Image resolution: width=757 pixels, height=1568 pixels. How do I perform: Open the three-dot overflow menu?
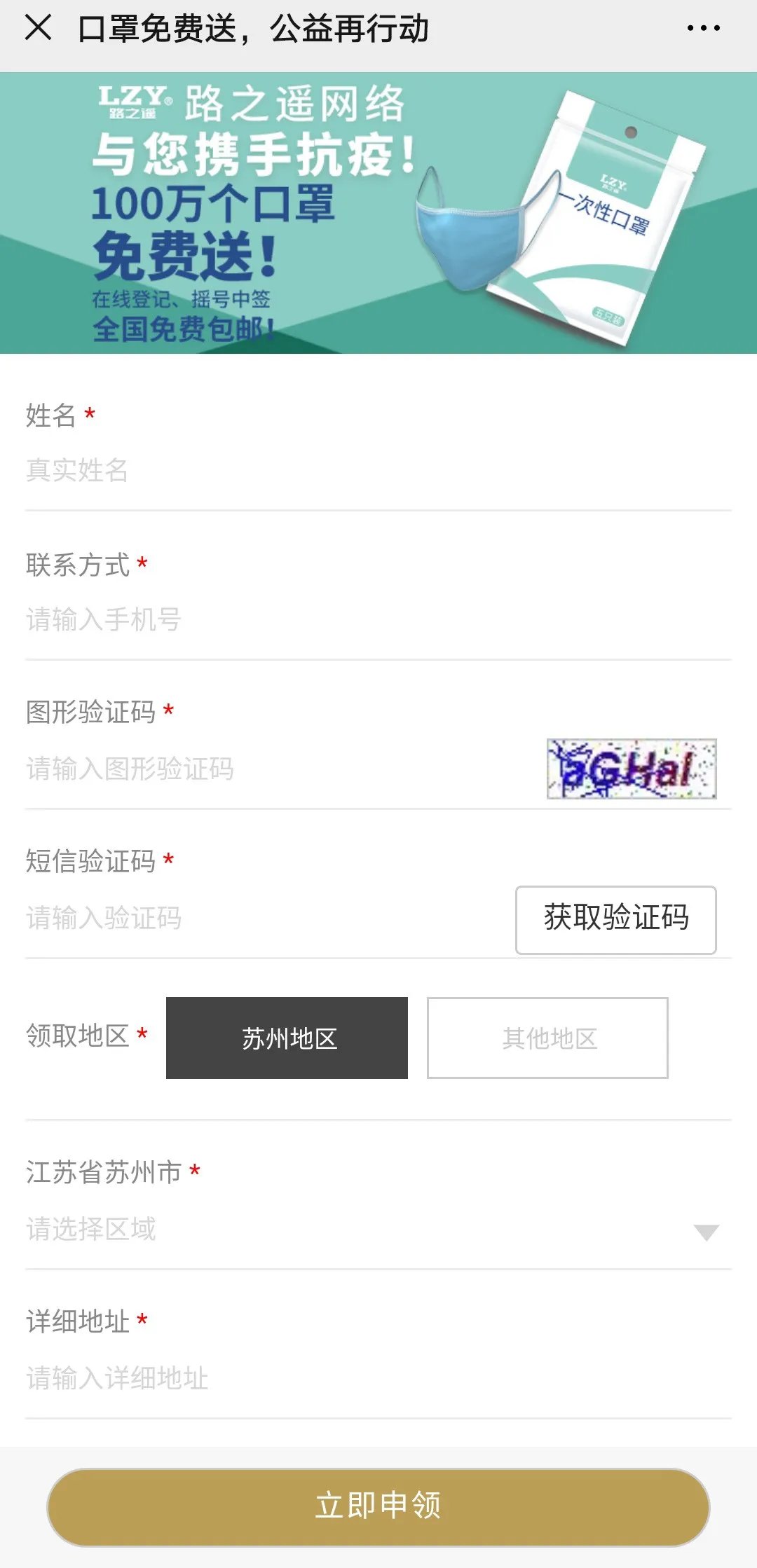(703, 28)
